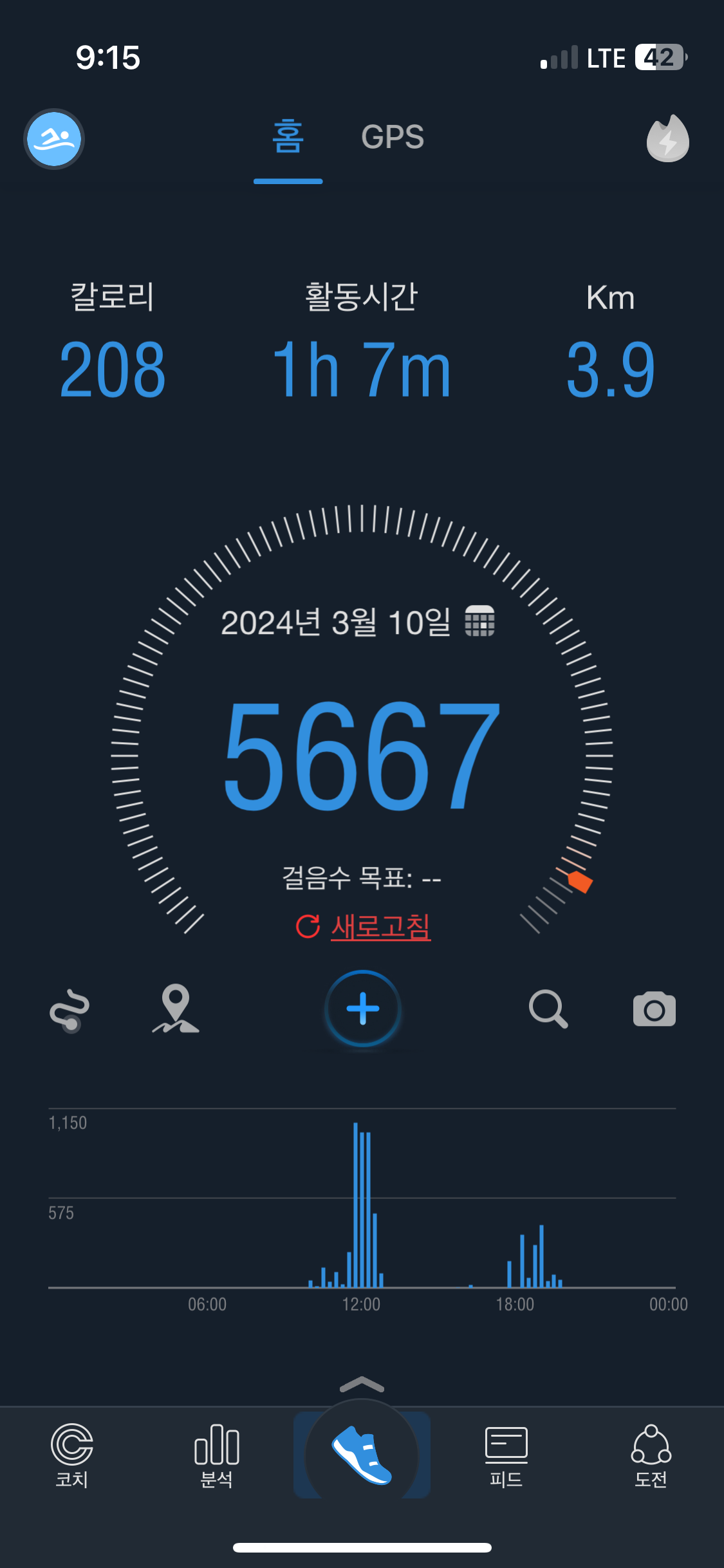Open the calendar next to 2024년 3월 10일
Image resolution: width=724 pixels, height=1568 pixels.
(480, 621)
